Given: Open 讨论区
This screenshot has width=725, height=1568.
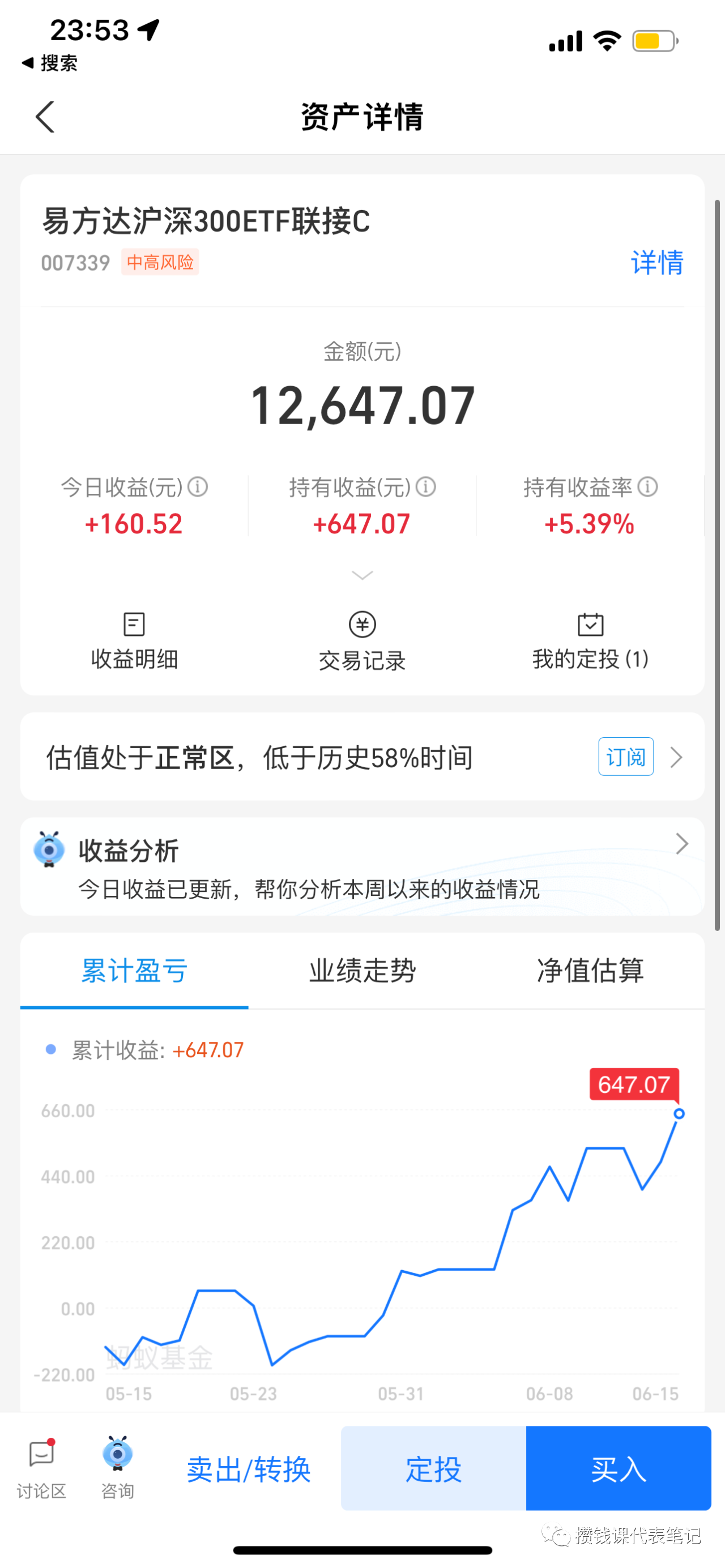Looking at the screenshot, I should click(x=41, y=1469).
